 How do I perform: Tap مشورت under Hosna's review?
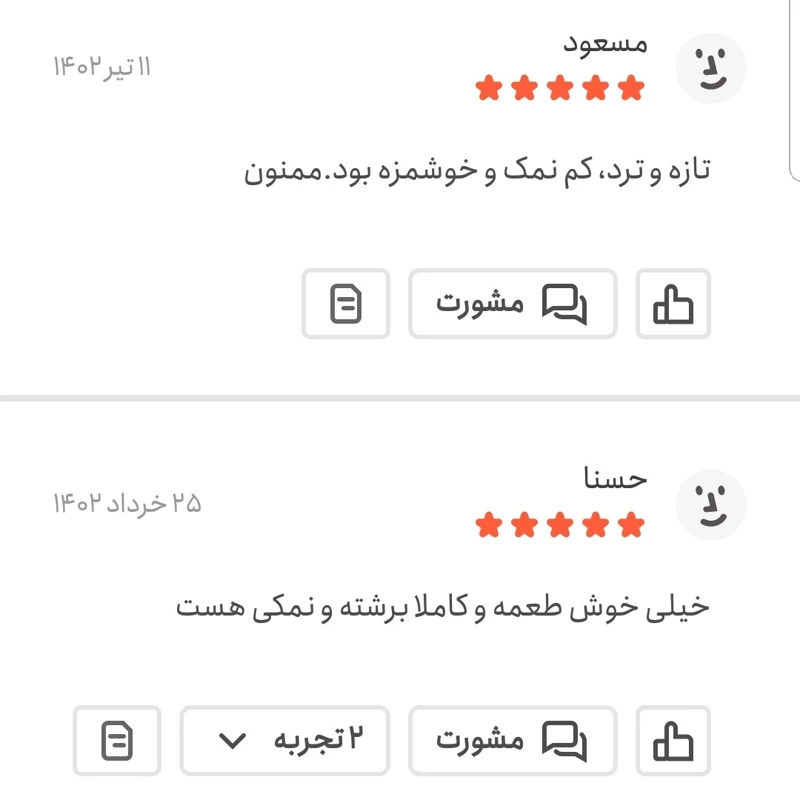tap(512, 740)
